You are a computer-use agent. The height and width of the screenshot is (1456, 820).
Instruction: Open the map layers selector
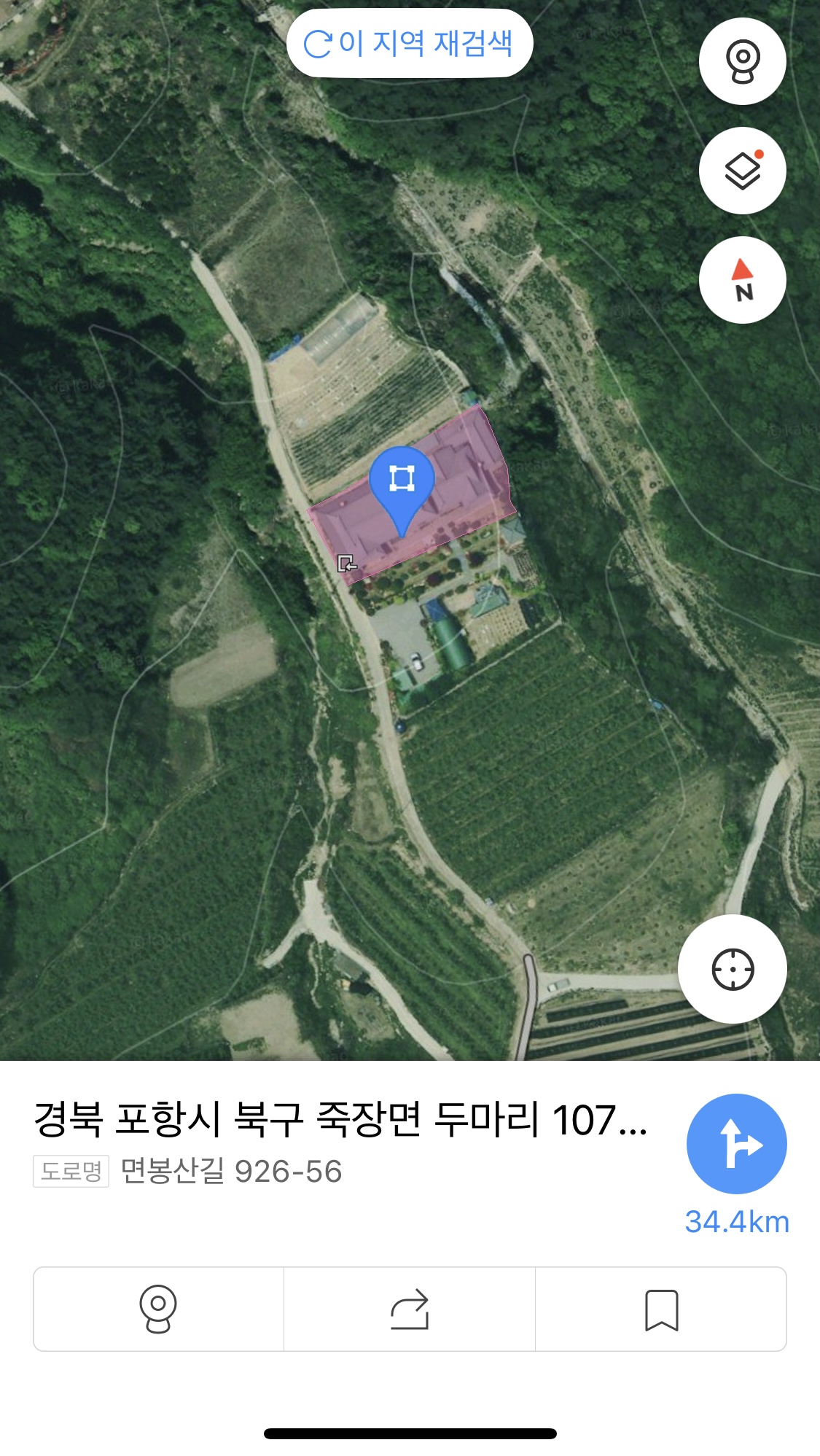(x=742, y=171)
